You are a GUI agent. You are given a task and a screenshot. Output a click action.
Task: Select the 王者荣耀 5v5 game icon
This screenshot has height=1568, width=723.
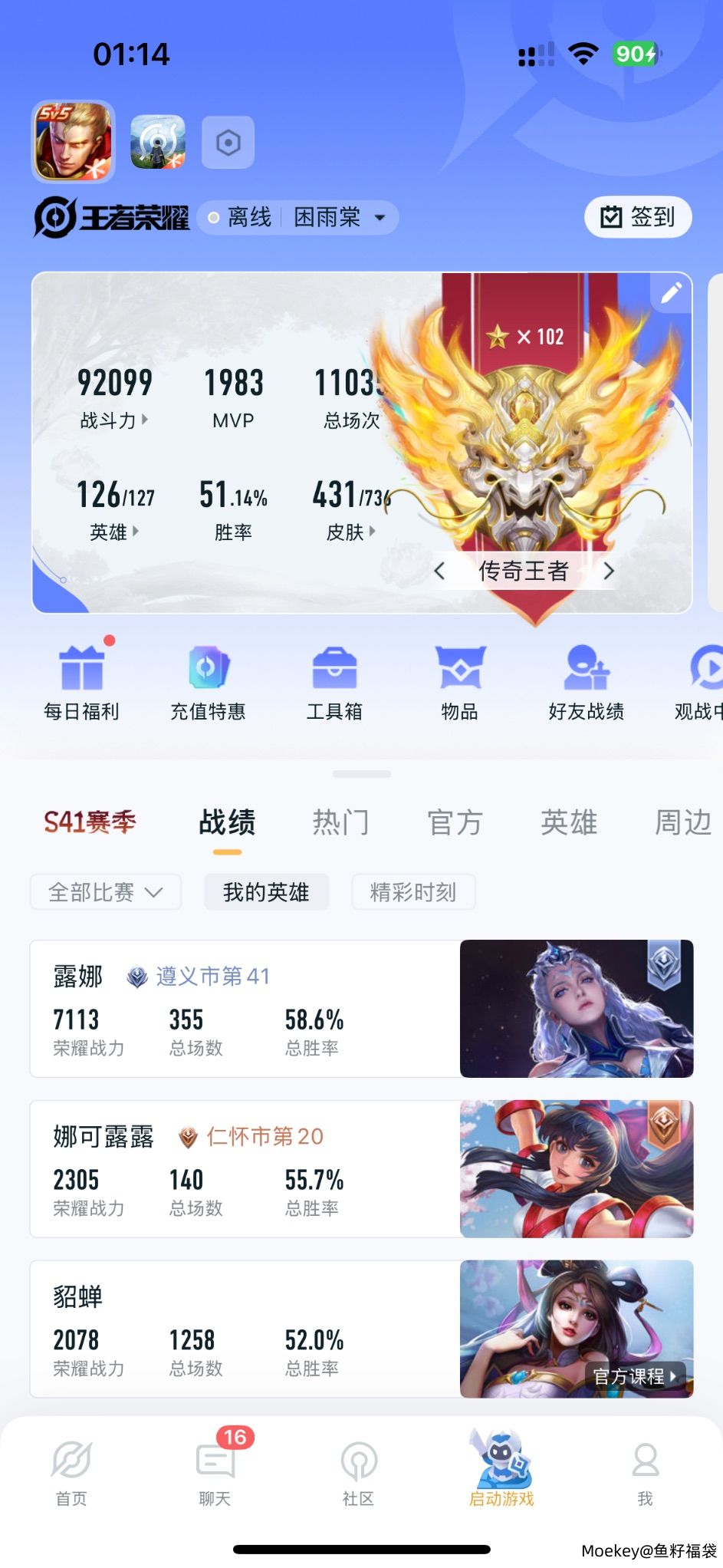(74, 142)
